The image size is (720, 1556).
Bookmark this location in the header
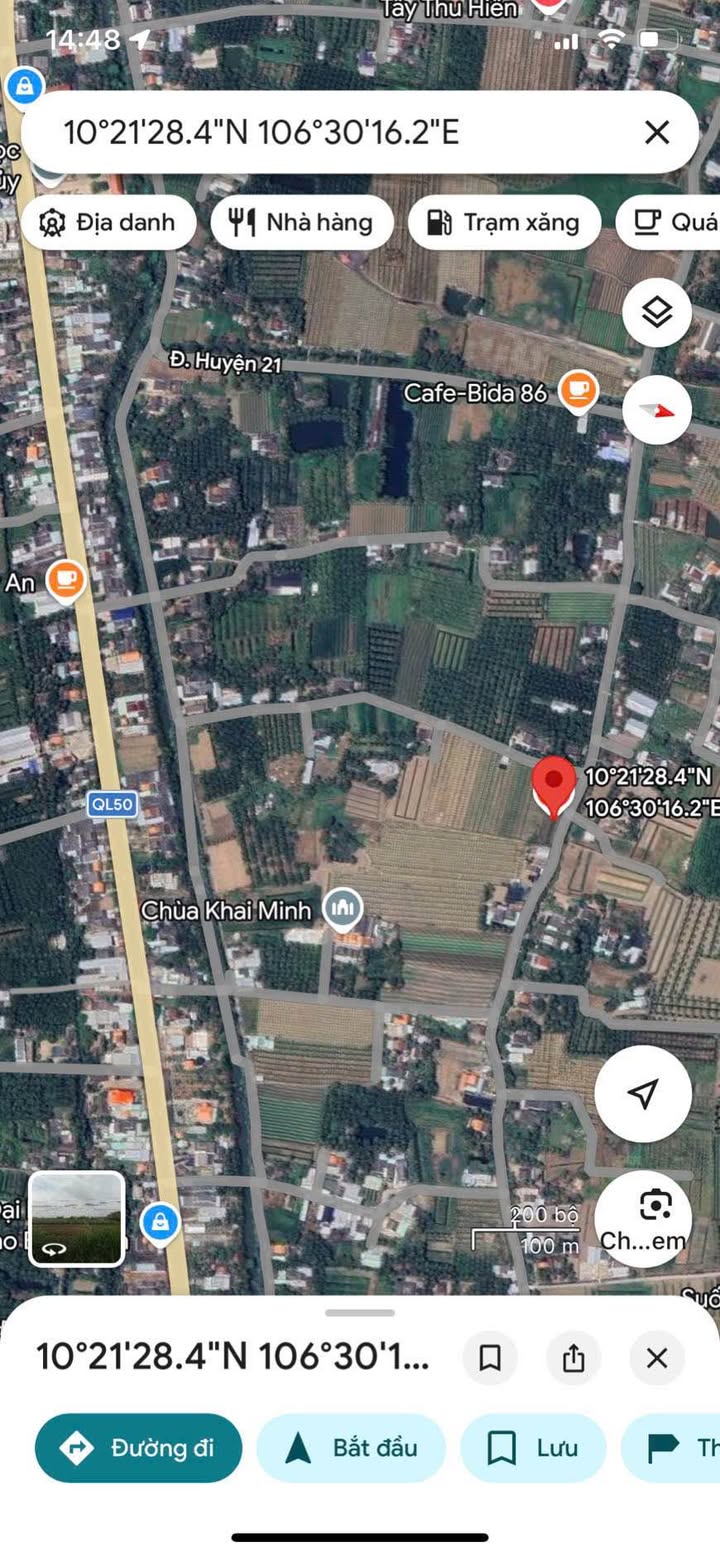[x=490, y=1357]
